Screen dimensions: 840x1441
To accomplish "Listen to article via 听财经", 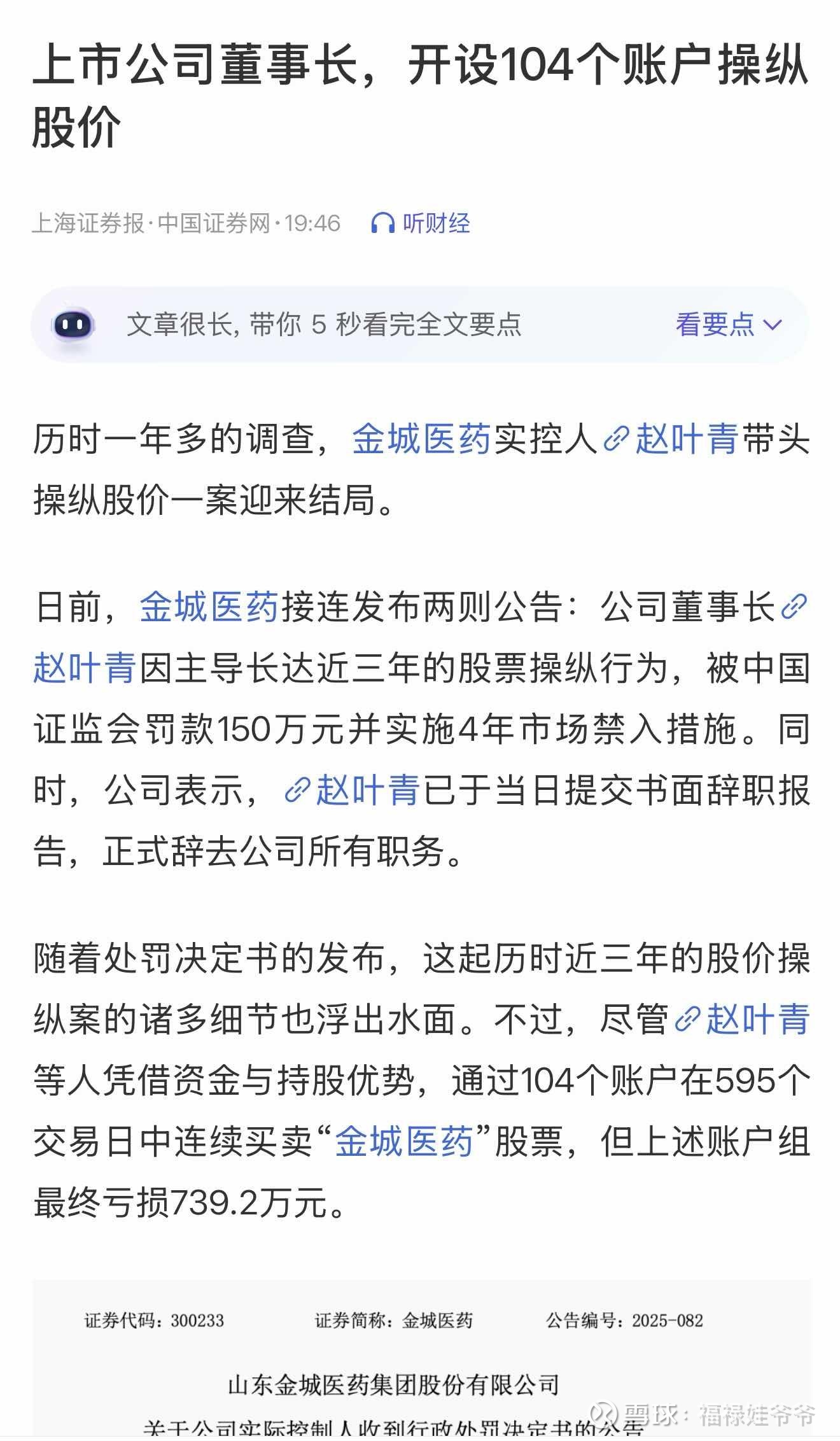I will (x=421, y=223).
